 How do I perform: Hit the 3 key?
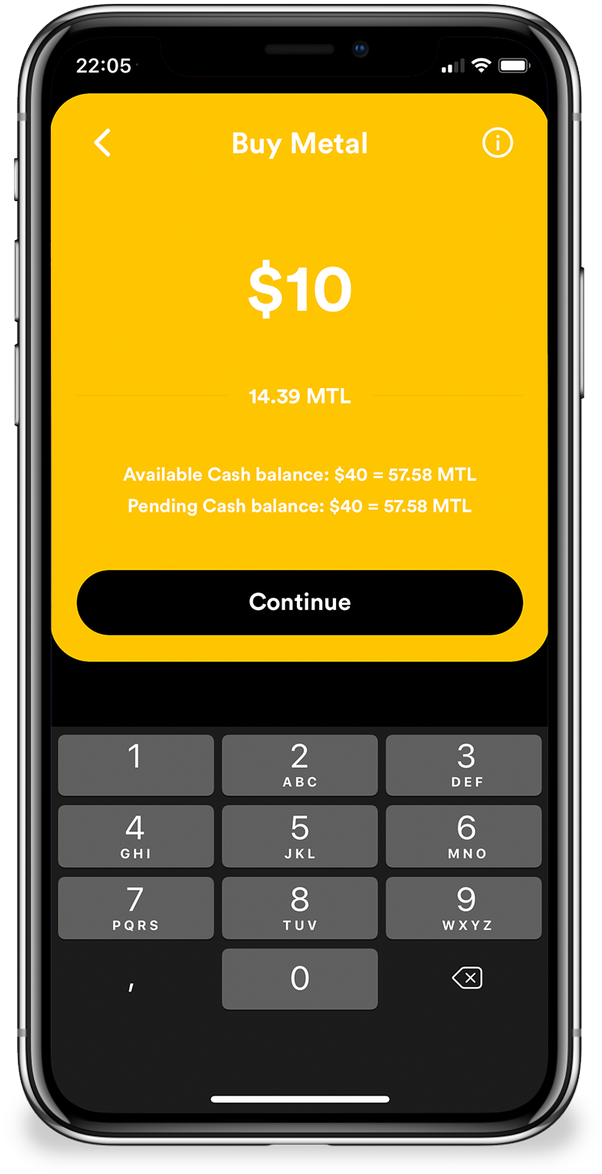pos(464,765)
